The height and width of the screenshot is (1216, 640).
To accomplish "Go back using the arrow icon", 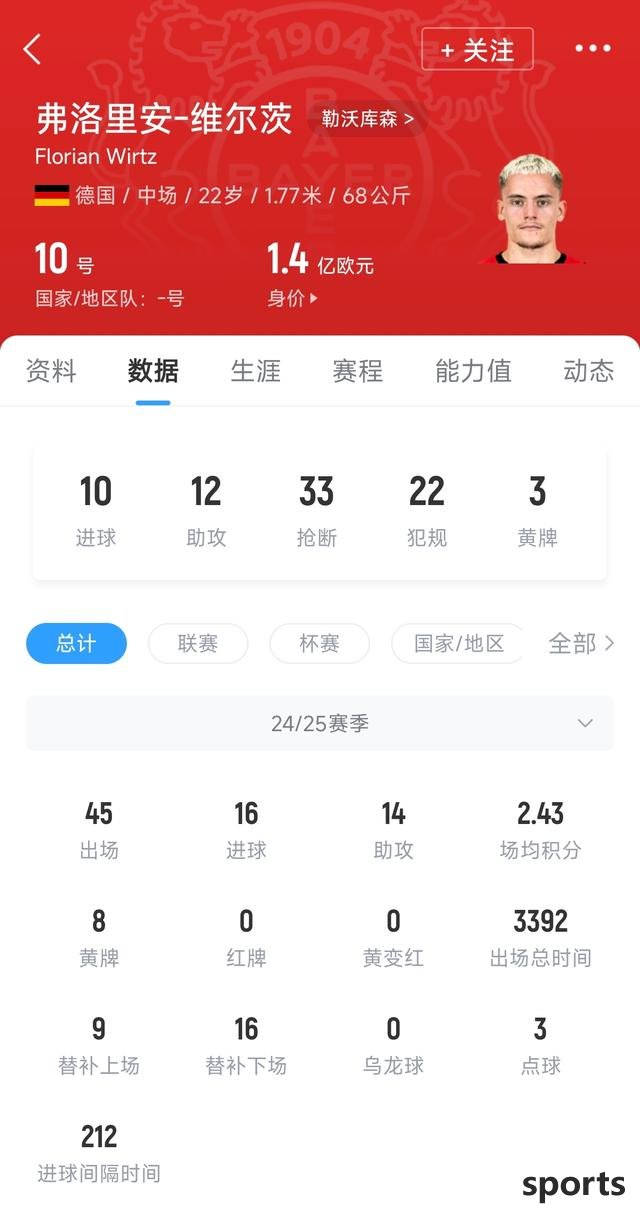I will (33, 49).
